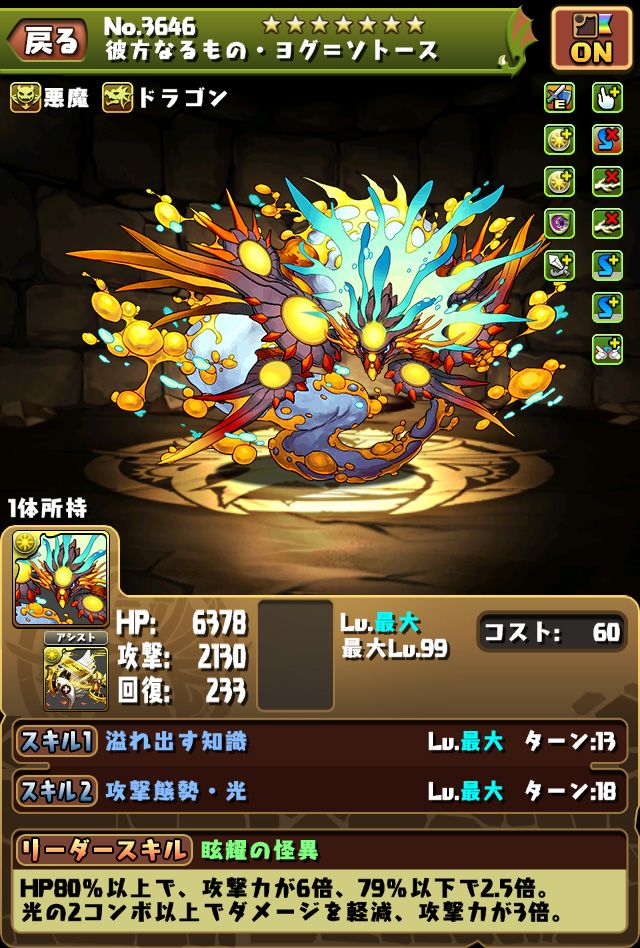Tap the ヨグ=ソトース monster portrait icon

pyautogui.click(x=60, y=576)
